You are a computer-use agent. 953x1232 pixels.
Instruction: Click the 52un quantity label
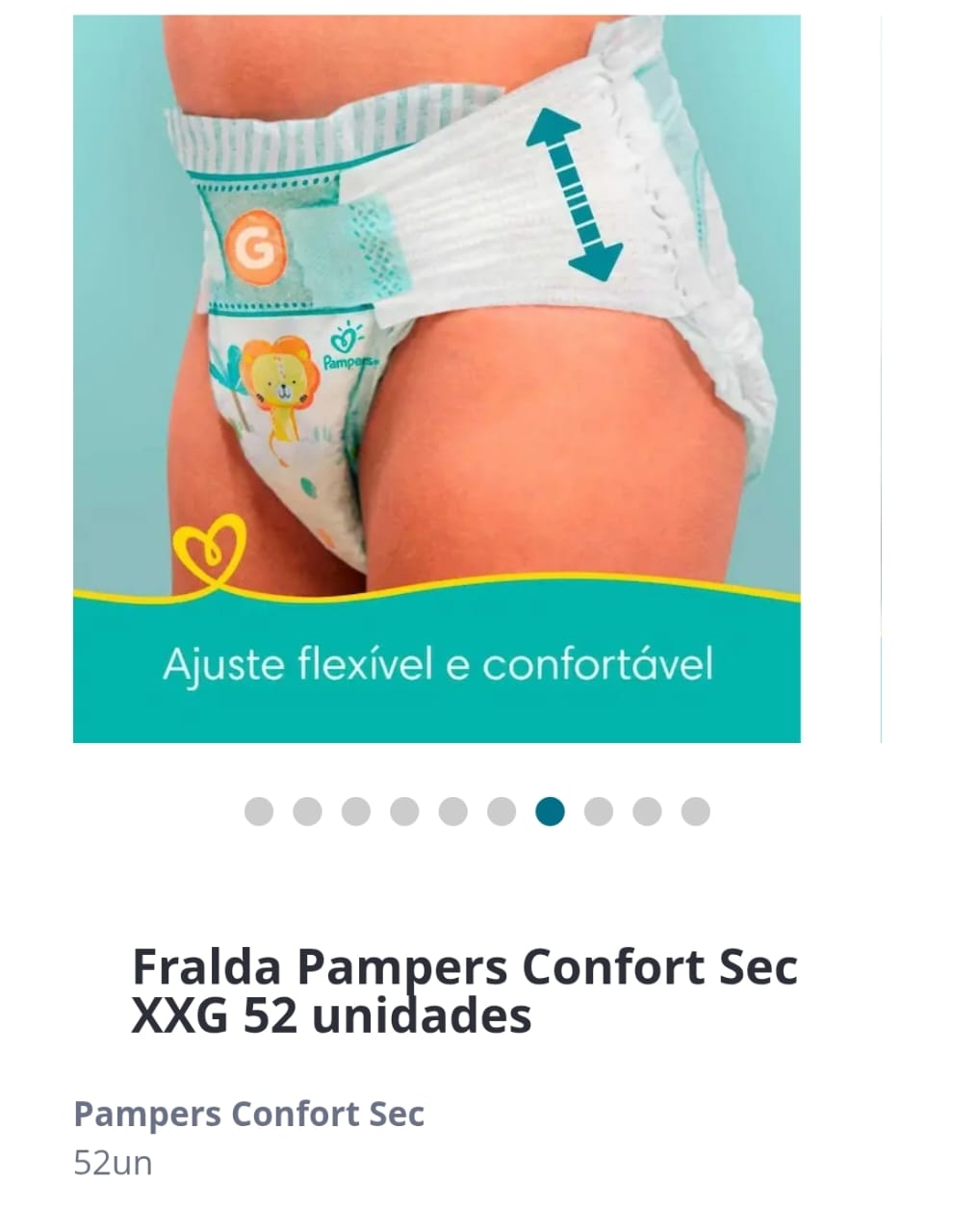[113, 1162]
